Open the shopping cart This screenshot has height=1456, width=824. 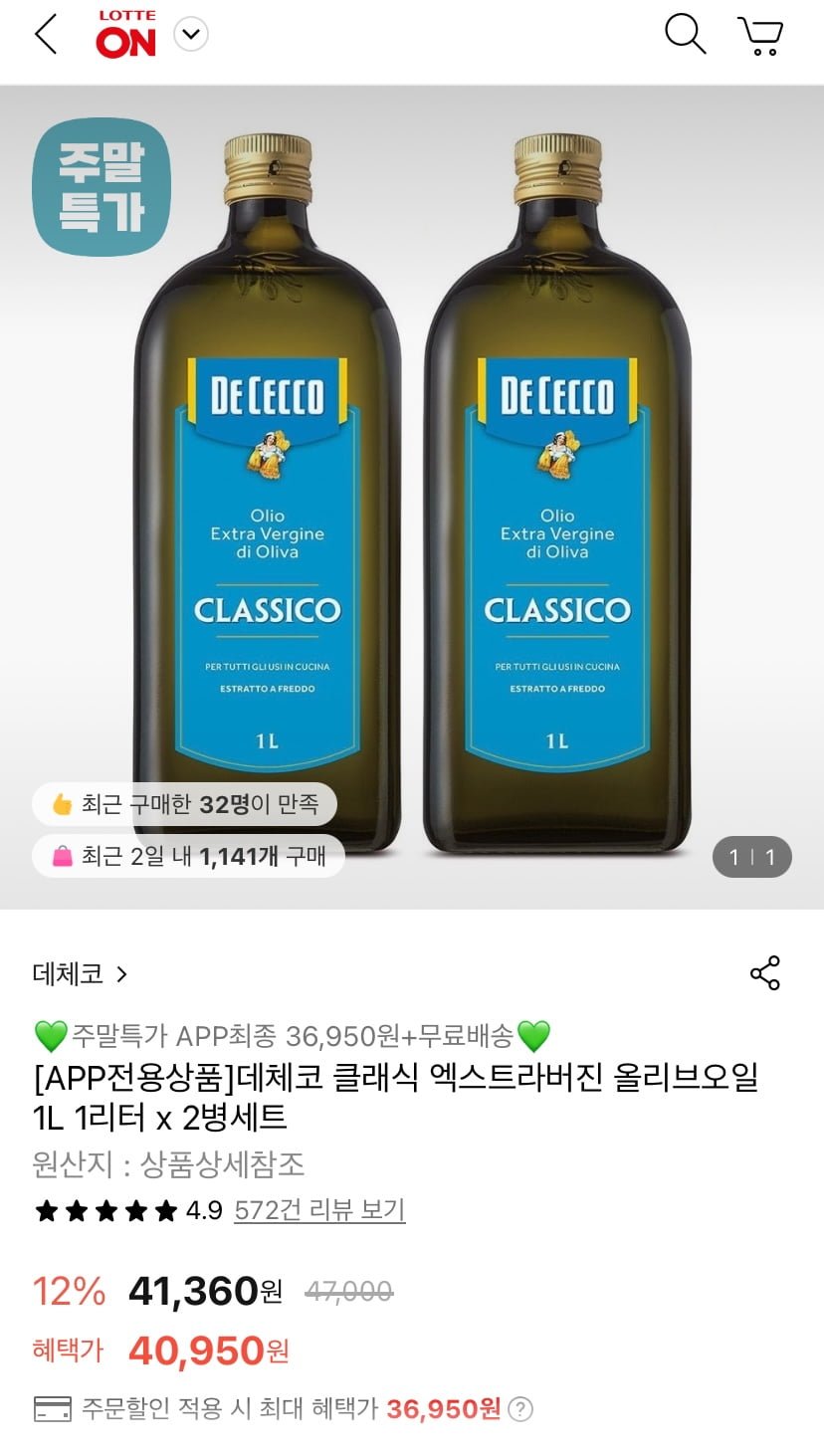coord(761,36)
